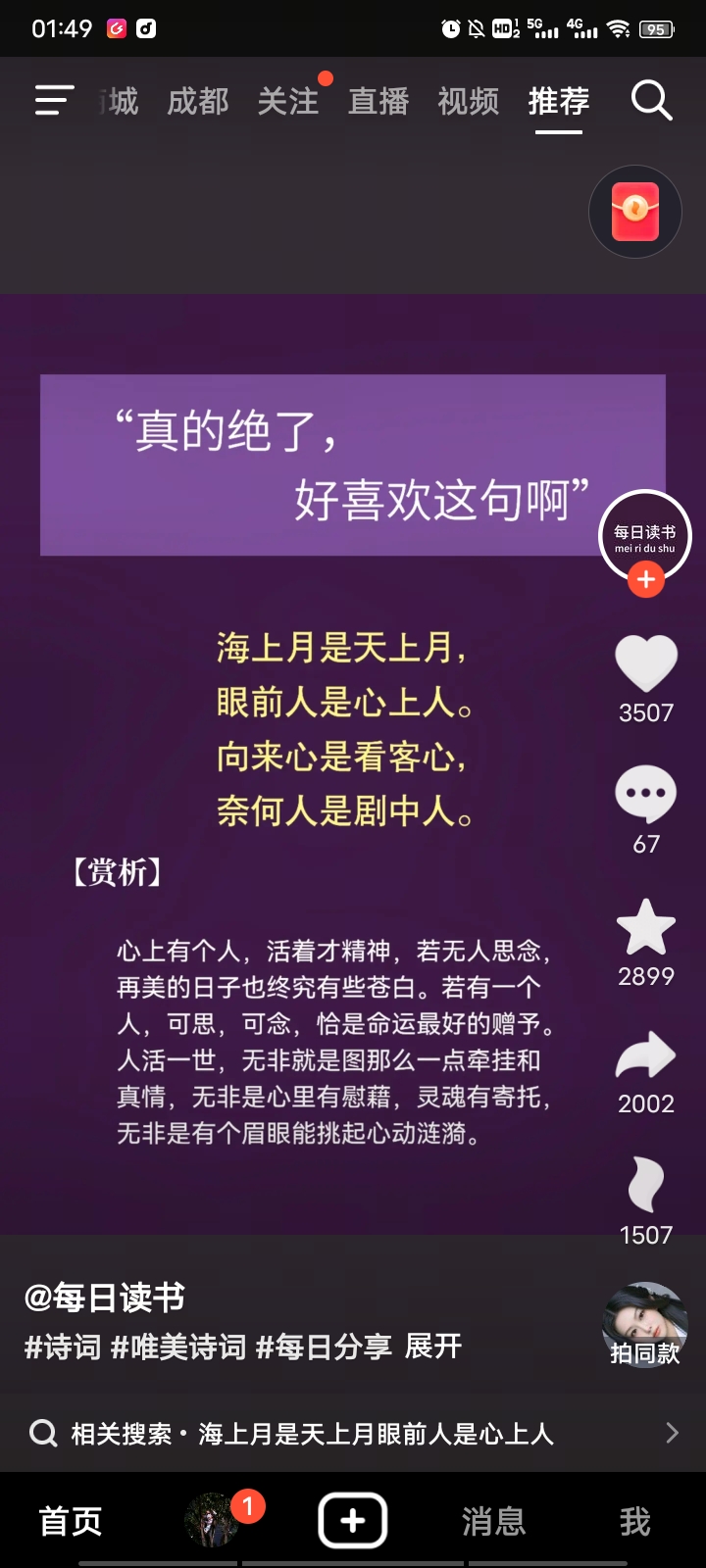
Task: Like this video with the heart
Action: (646, 663)
